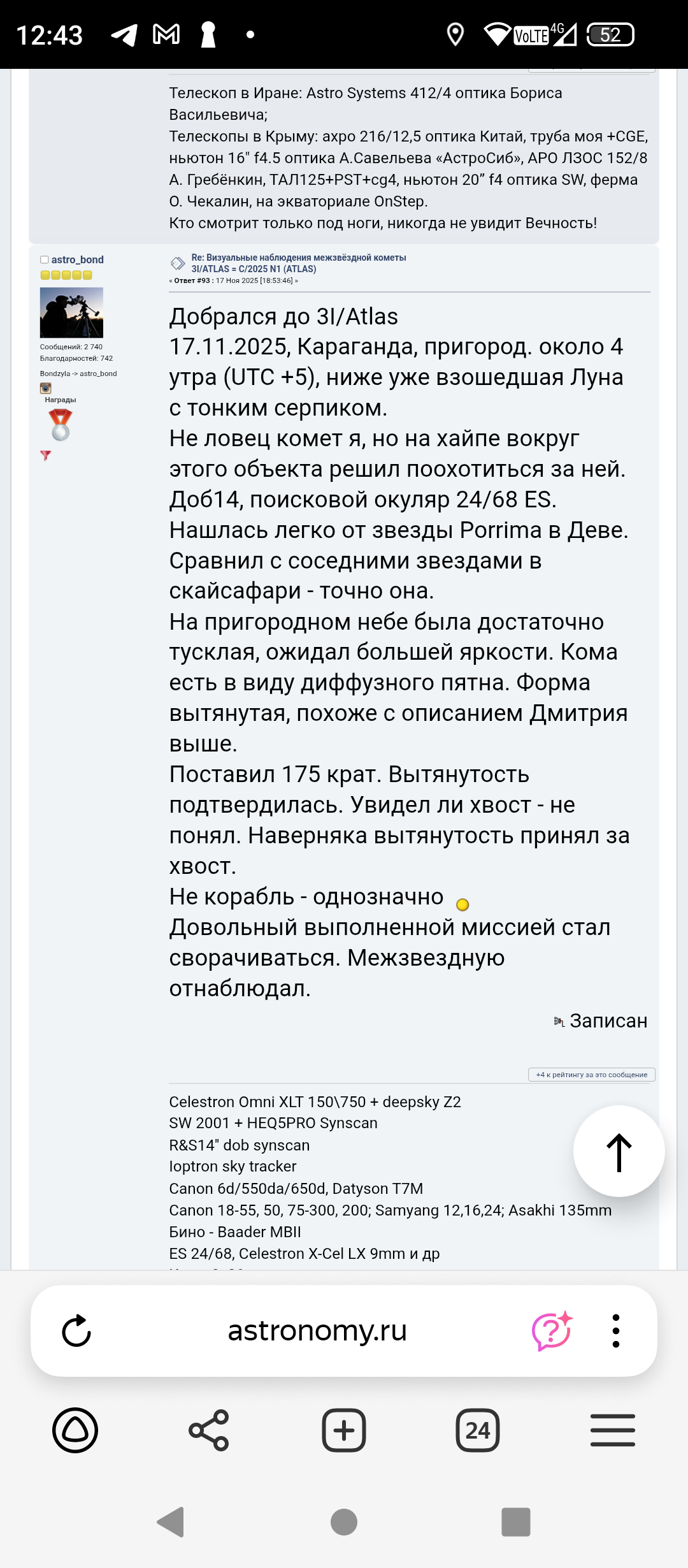Tap the astronomy.ru address bar
Screen dimensions: 688x1568
point(317,1331)
